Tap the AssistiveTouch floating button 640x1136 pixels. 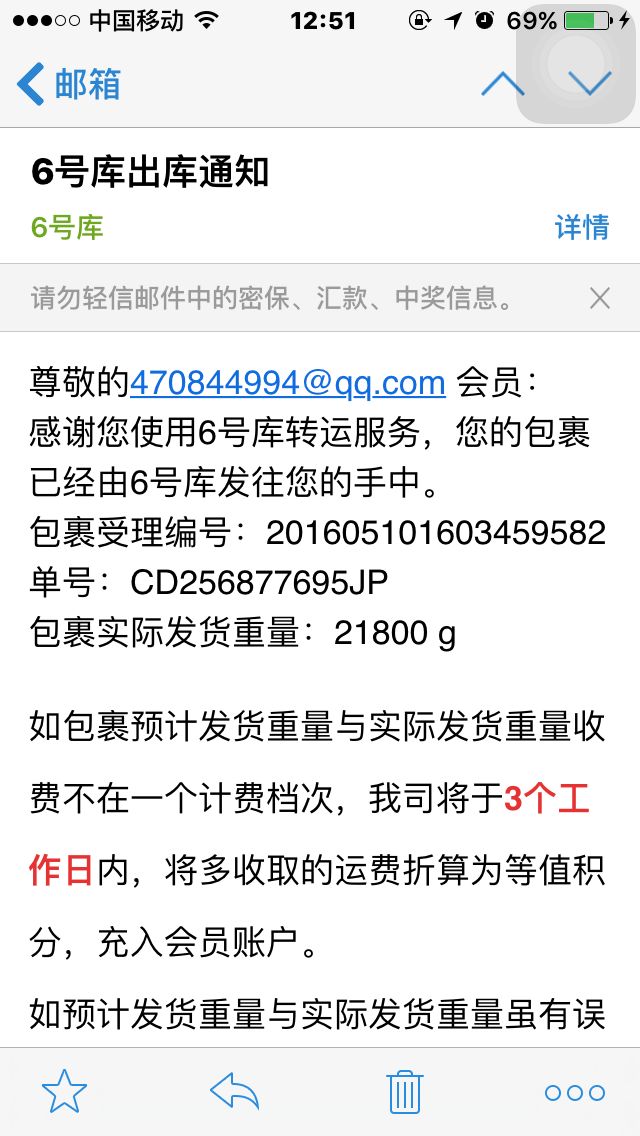click(576, 64)
